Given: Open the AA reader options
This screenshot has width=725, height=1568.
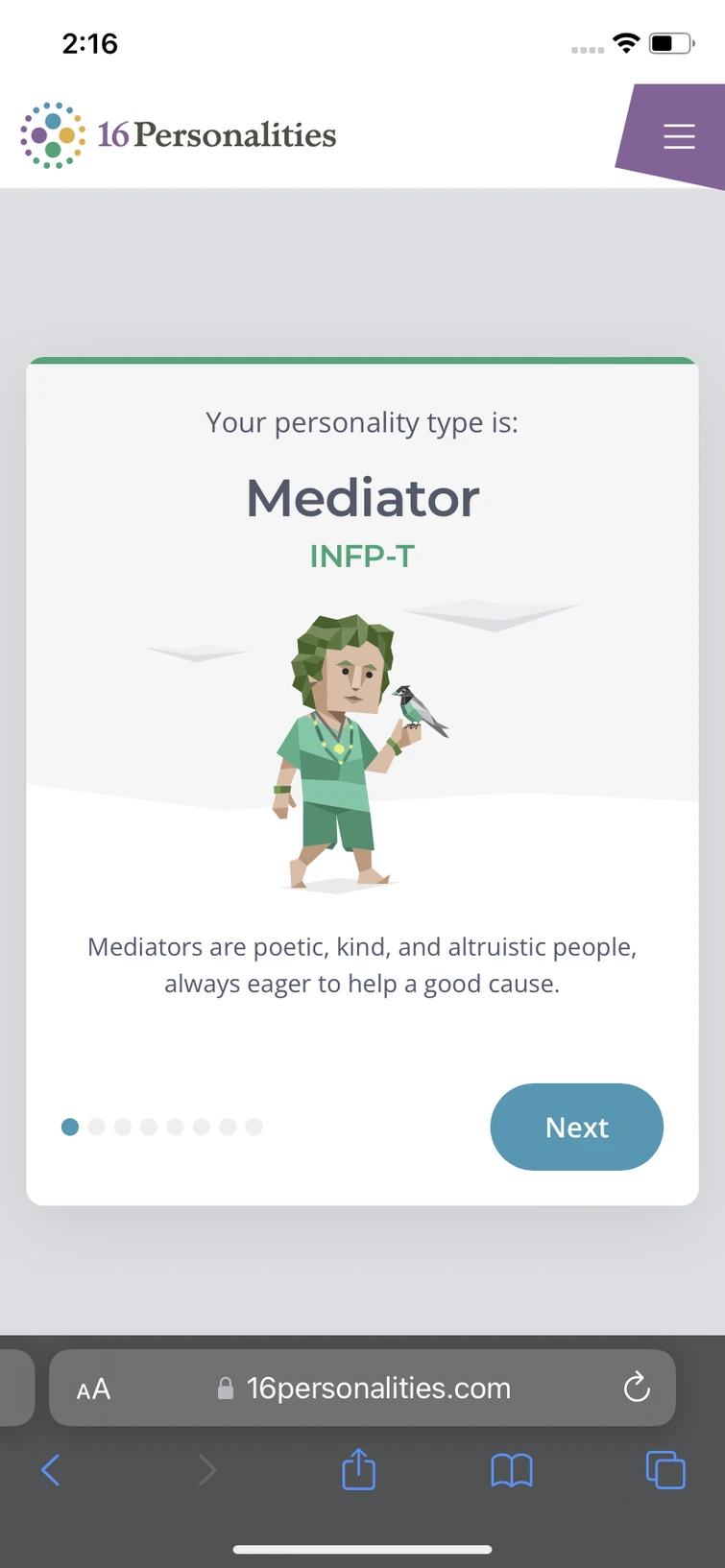Looking at the screenshot, I should point(93,1389).
